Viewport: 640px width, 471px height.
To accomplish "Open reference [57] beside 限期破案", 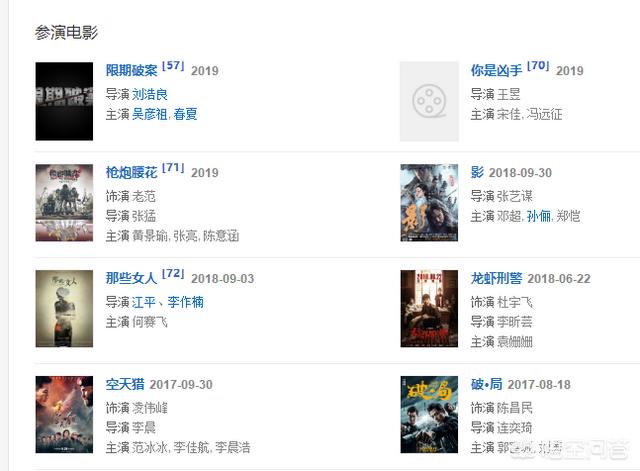I will coord(172,66).
